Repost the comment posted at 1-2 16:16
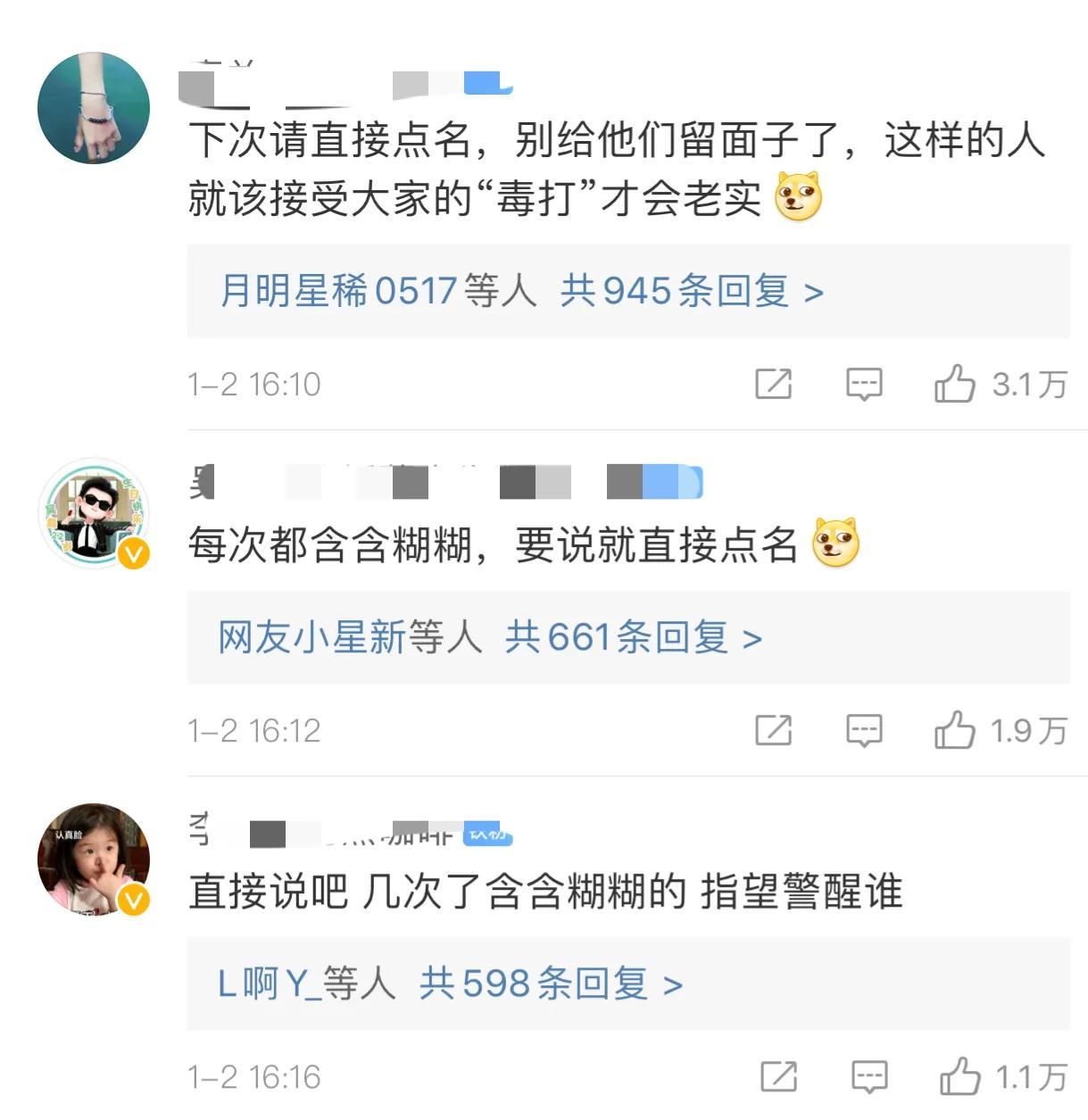This screenshot has width=1088, height=1120. tap(778, 1077)
